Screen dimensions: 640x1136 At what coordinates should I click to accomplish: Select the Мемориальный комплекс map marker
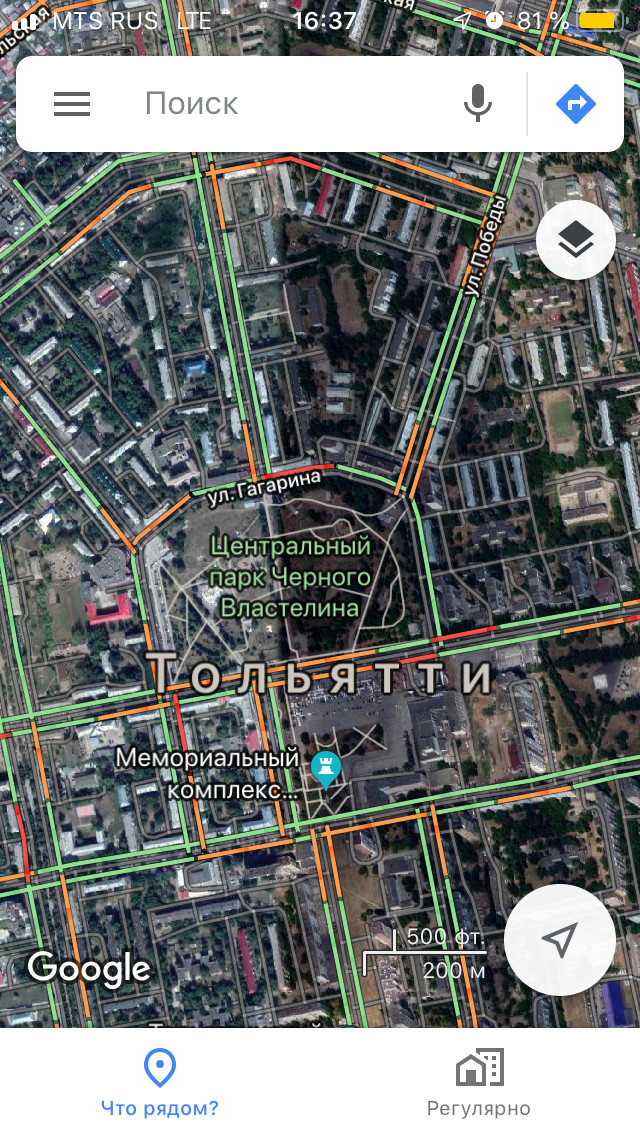(325, 768)
